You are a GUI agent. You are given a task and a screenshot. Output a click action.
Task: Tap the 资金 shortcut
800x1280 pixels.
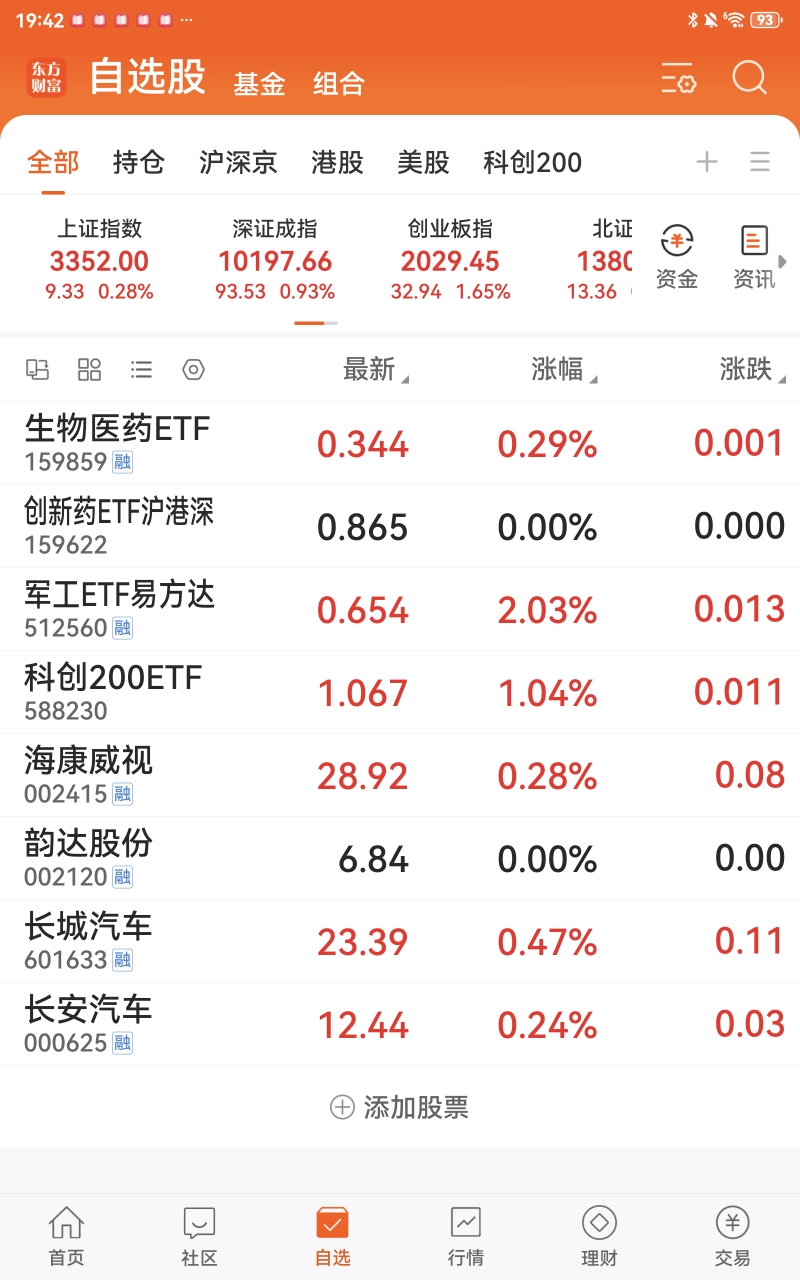pyautogui.click(x=677, y=258)
